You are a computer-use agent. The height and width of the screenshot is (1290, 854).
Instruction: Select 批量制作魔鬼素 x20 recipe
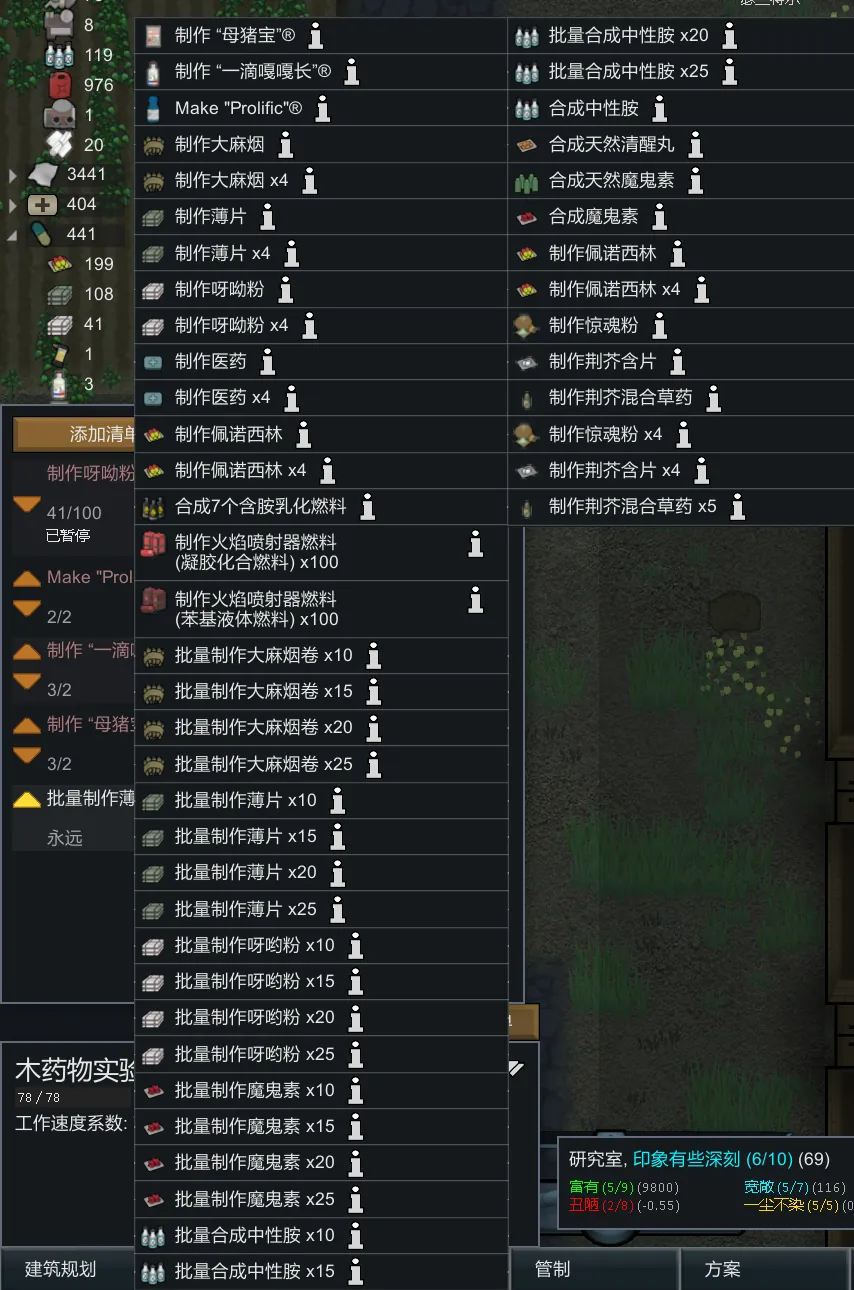254,1162
